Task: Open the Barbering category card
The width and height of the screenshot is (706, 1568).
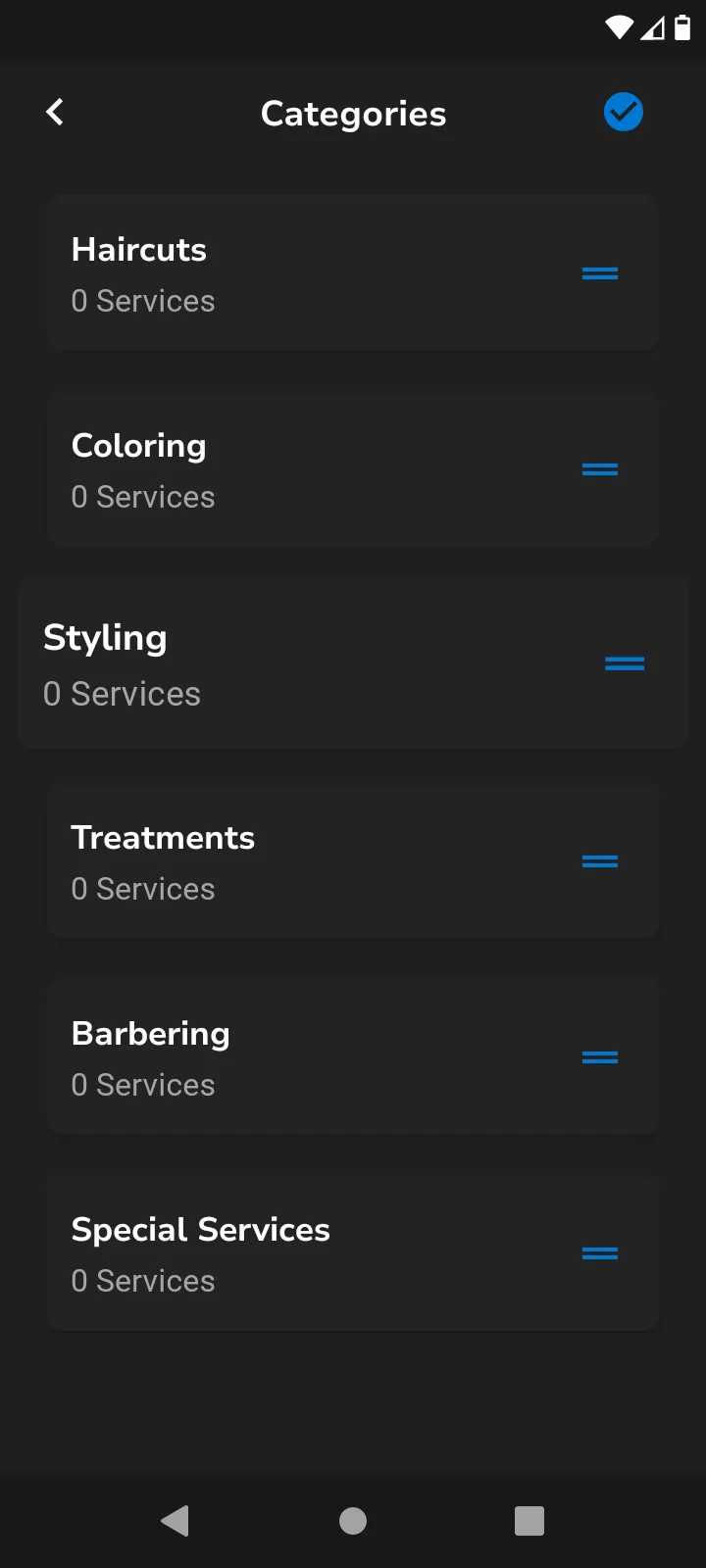Action: point(294,1057)
